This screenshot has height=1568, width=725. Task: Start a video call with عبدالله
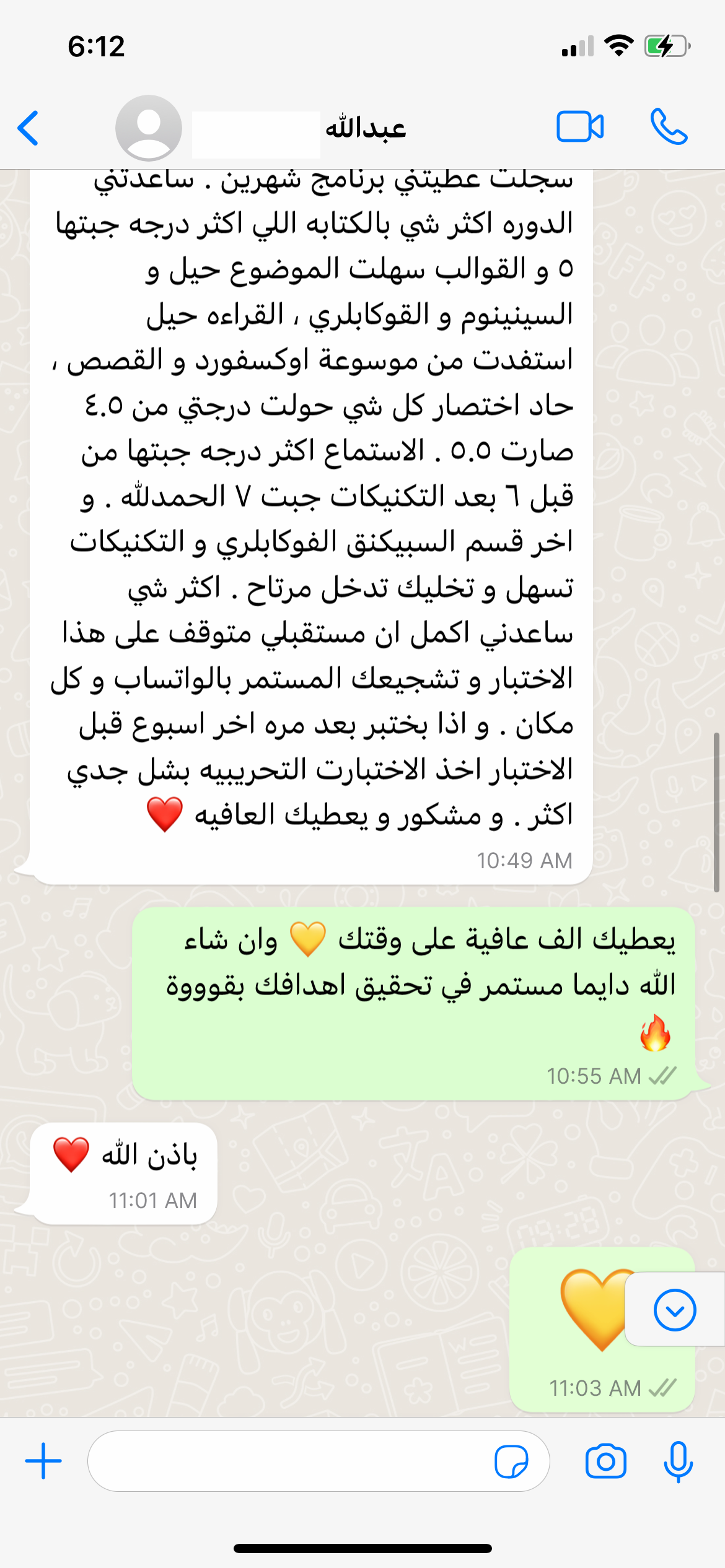(x=580, y=127)
